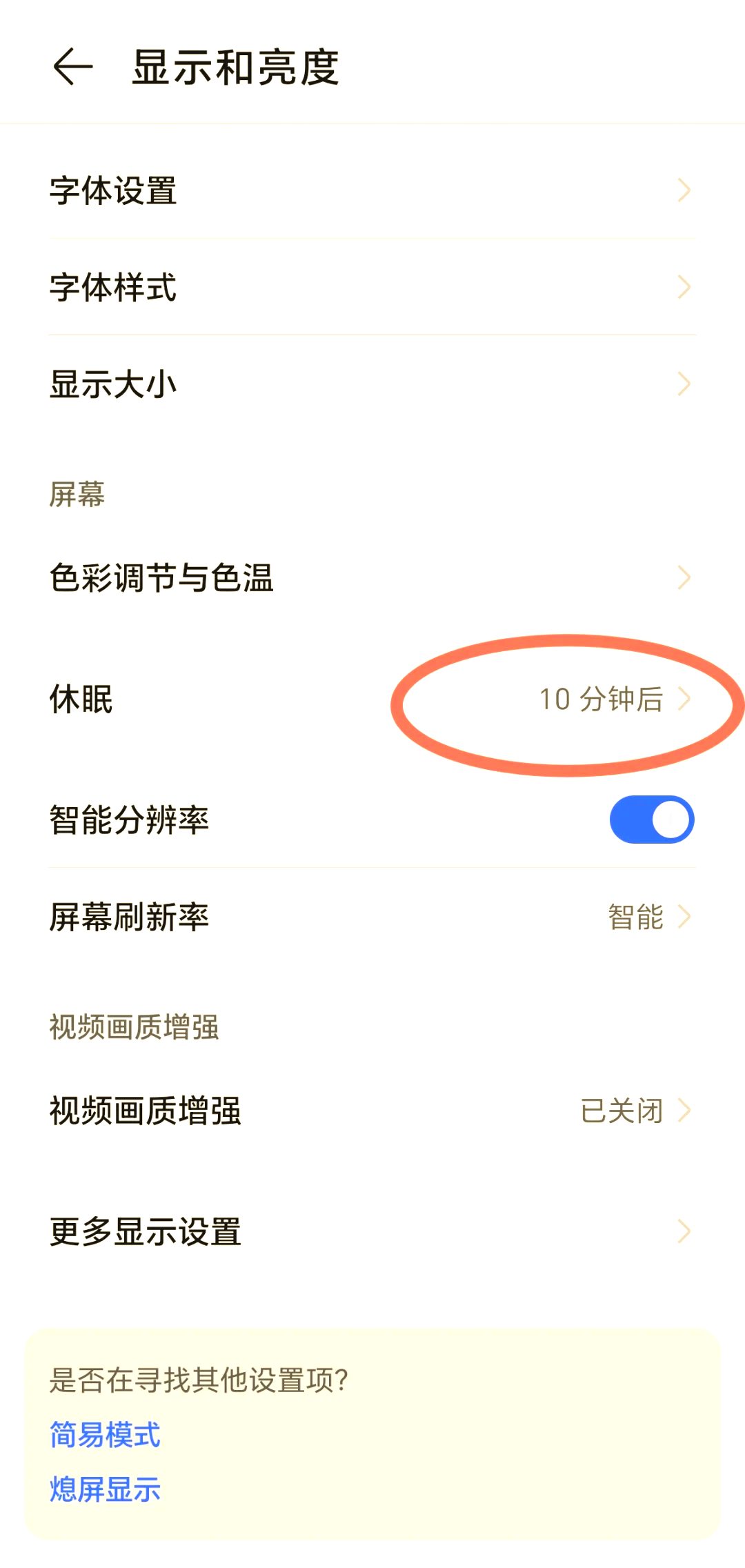Open the 视频画质增强 row showing 已关闭
This screenshot has height=1568, width=745.
[x=372, y=1111]
